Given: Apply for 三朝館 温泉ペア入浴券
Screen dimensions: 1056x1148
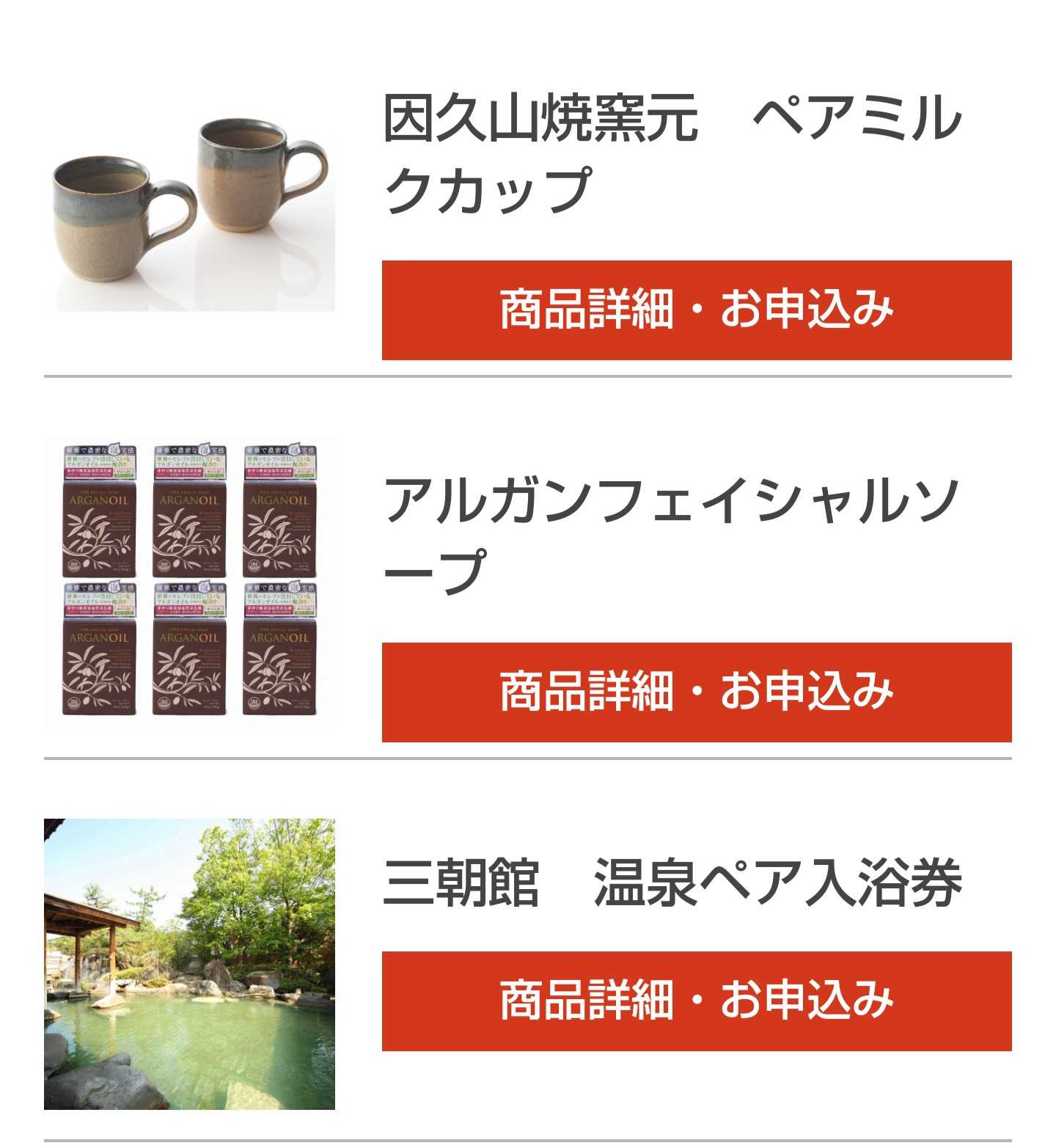Looking at the screenshot, I should tap(696, 1001).
